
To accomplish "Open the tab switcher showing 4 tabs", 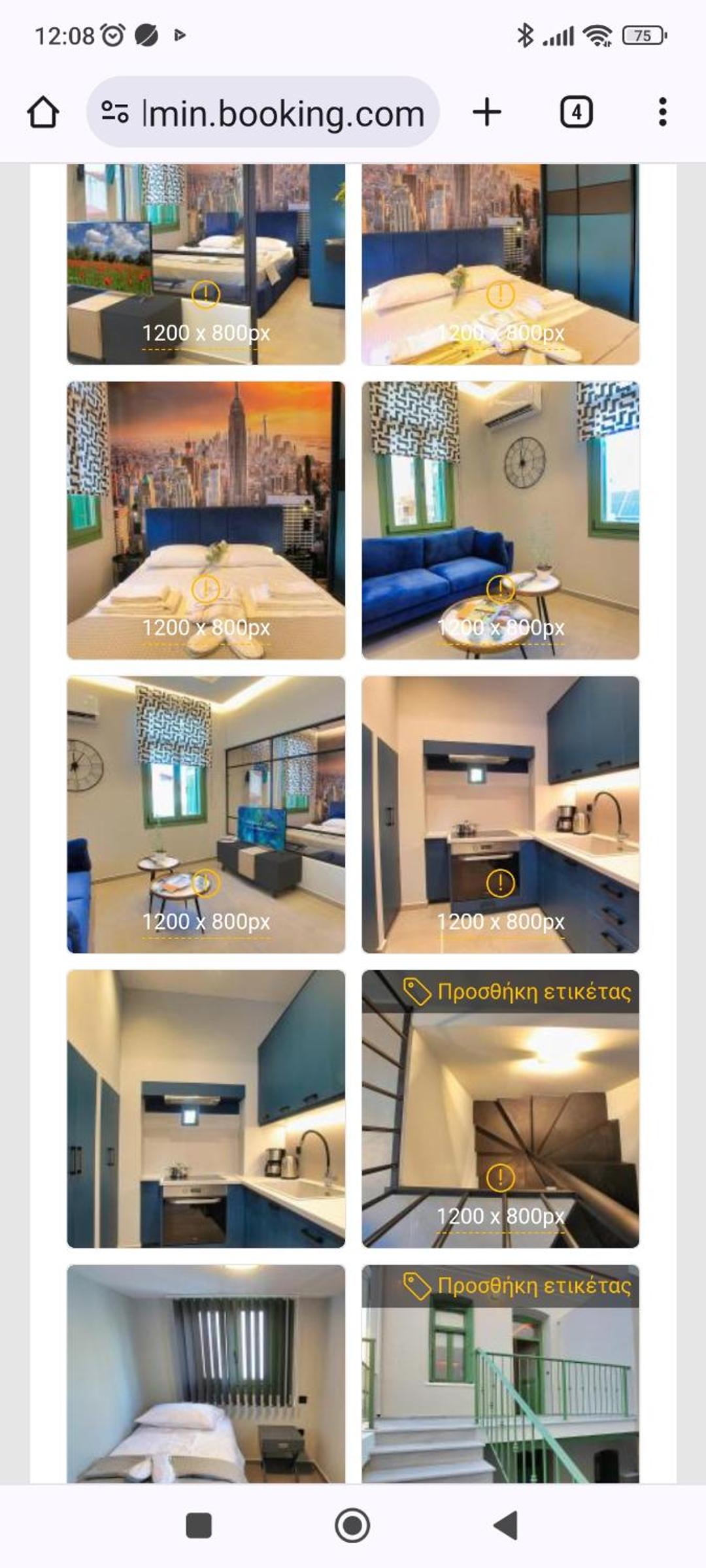I will pyautogui.click(x=577, y=112).
